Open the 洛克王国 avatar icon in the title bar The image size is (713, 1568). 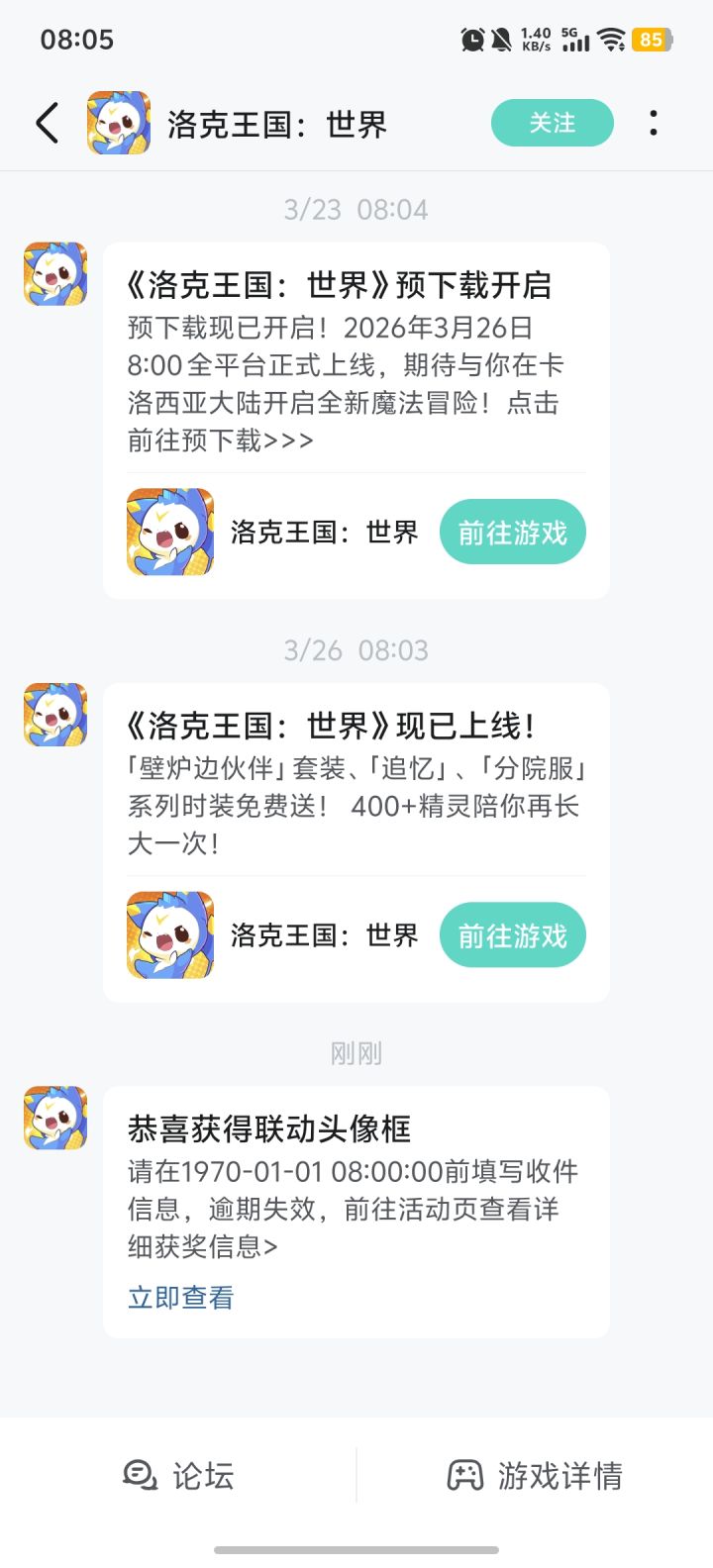[x=119, y=122]
